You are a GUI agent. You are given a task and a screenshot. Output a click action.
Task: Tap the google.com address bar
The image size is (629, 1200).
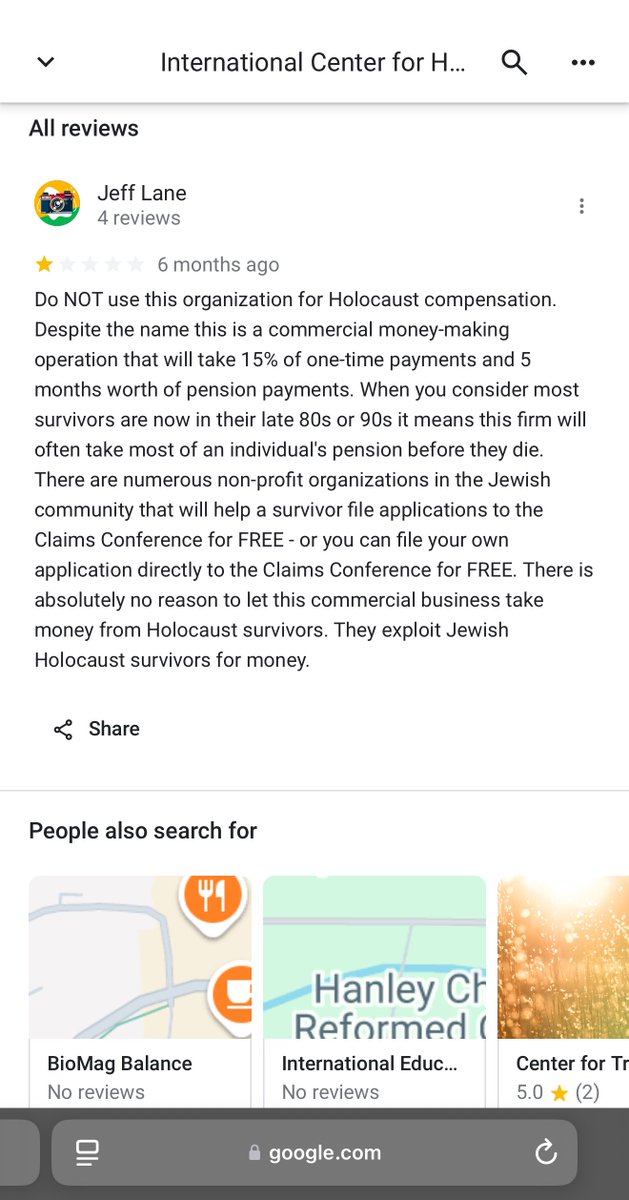315,1153
